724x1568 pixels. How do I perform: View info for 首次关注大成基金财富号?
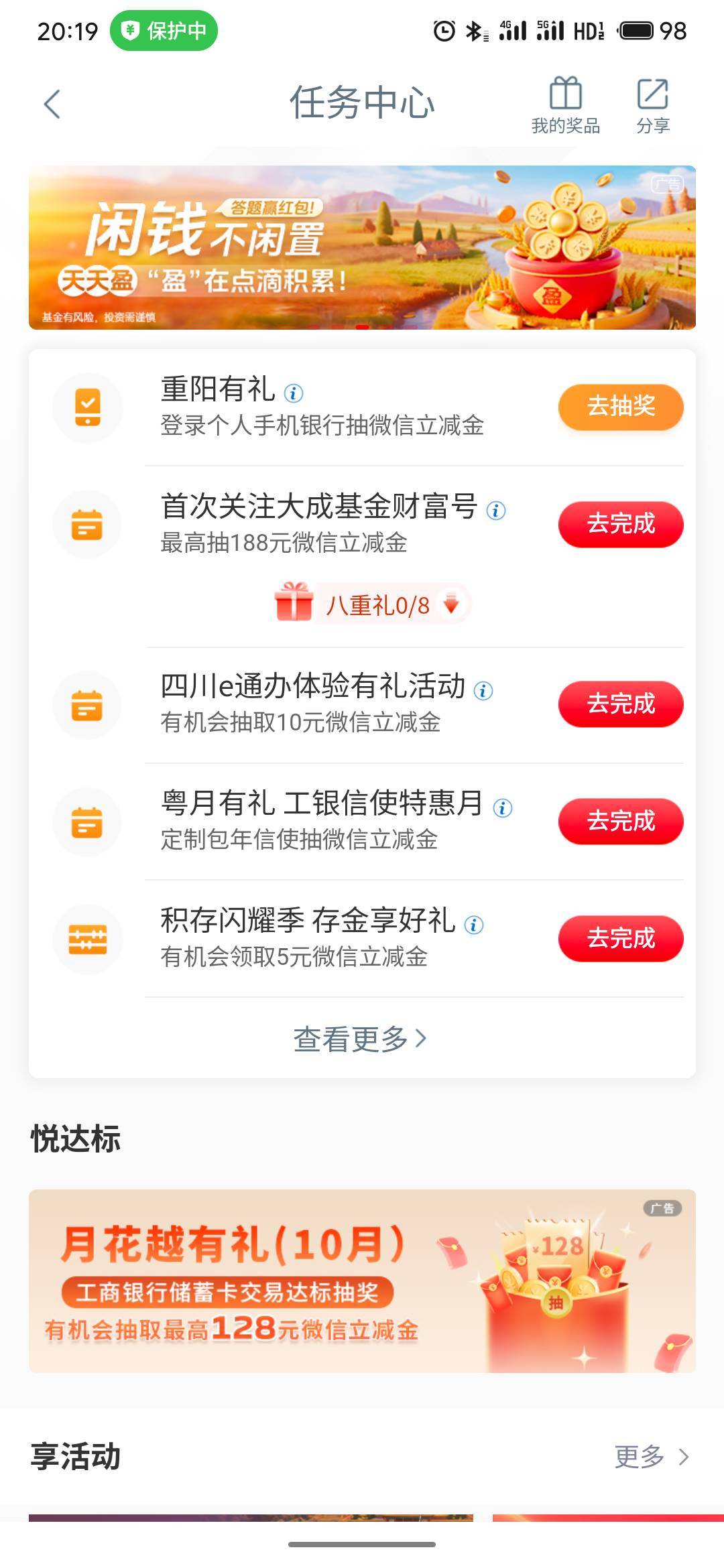coord(496,511)
